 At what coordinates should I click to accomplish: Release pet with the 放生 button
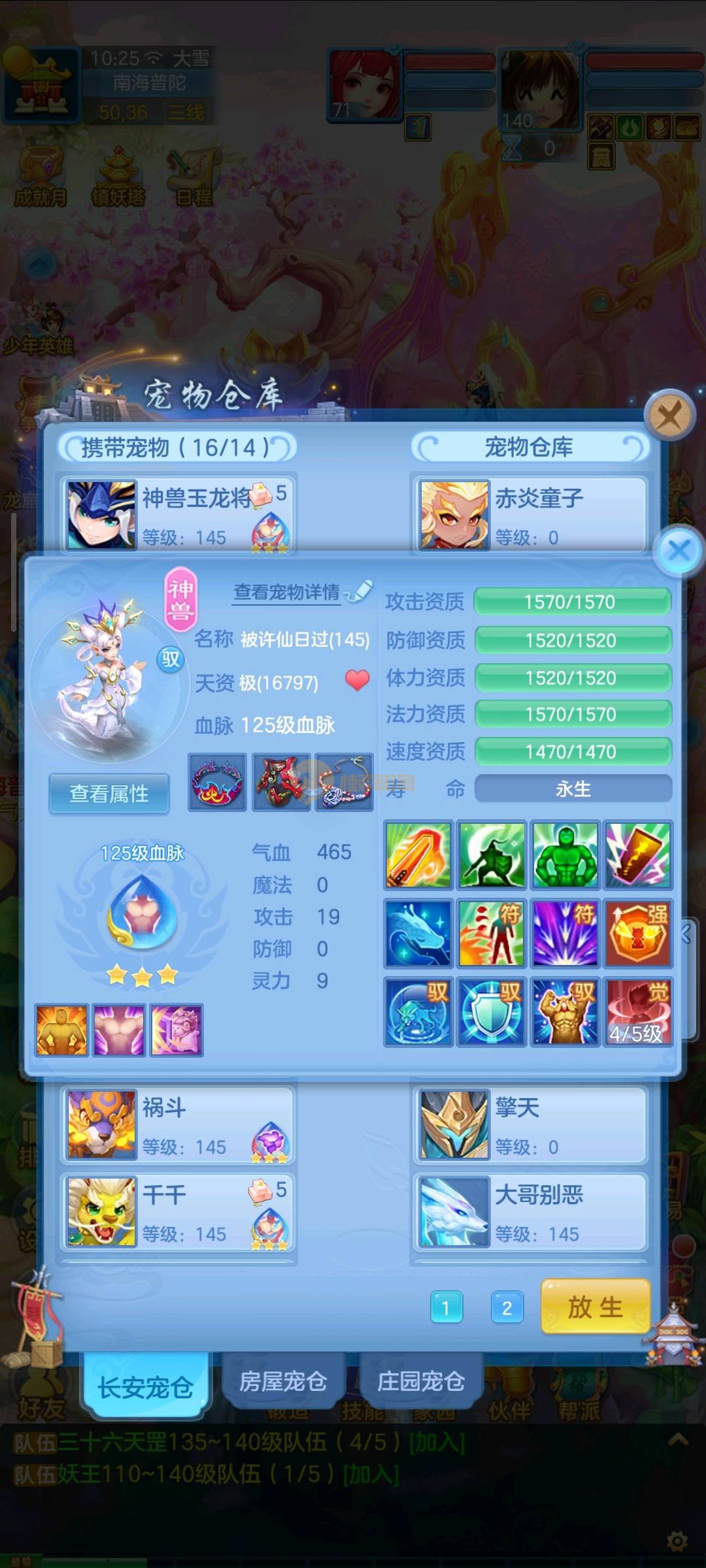click(x=595, y=1307)
